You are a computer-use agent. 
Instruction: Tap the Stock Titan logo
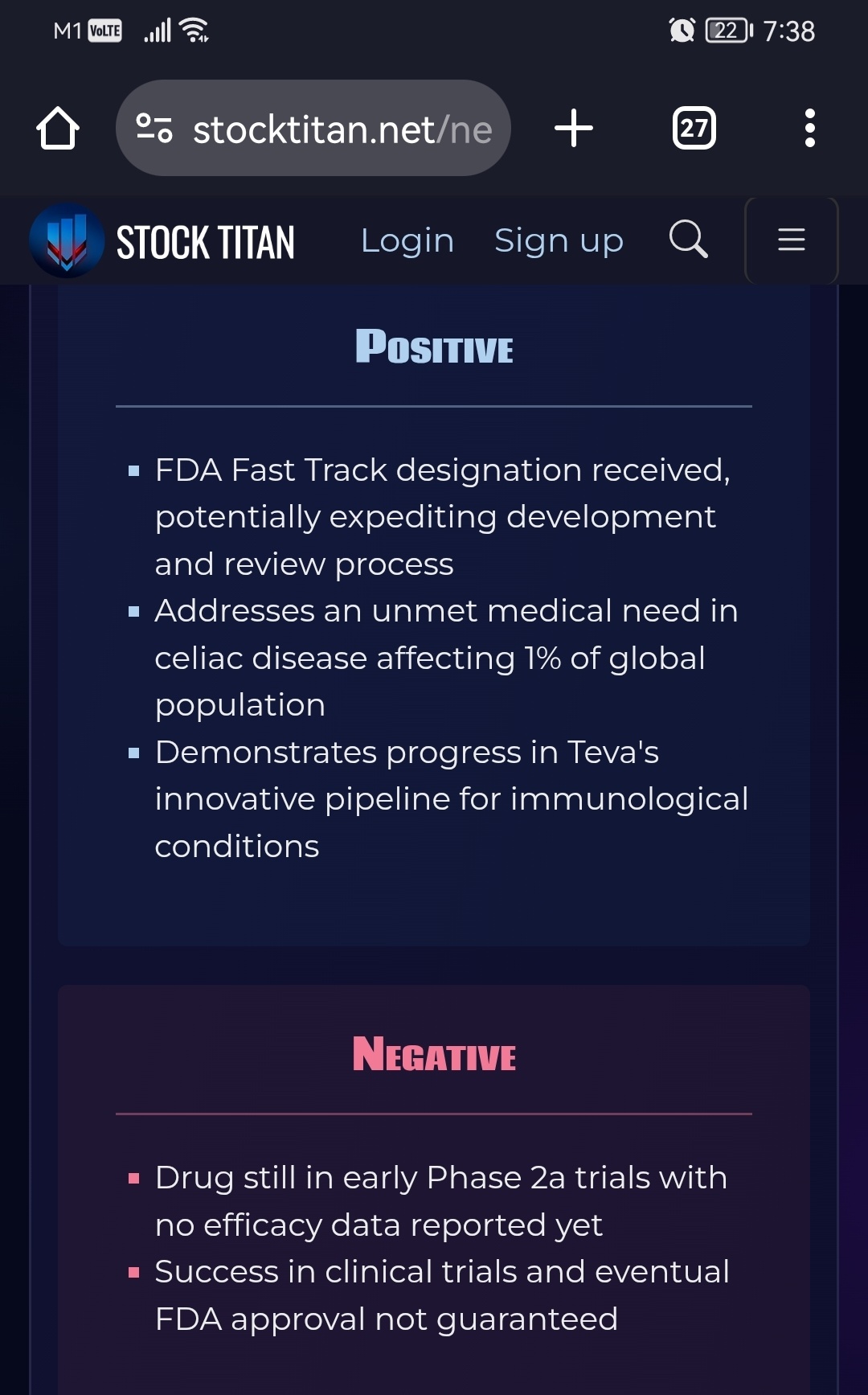tap(162, 241)
